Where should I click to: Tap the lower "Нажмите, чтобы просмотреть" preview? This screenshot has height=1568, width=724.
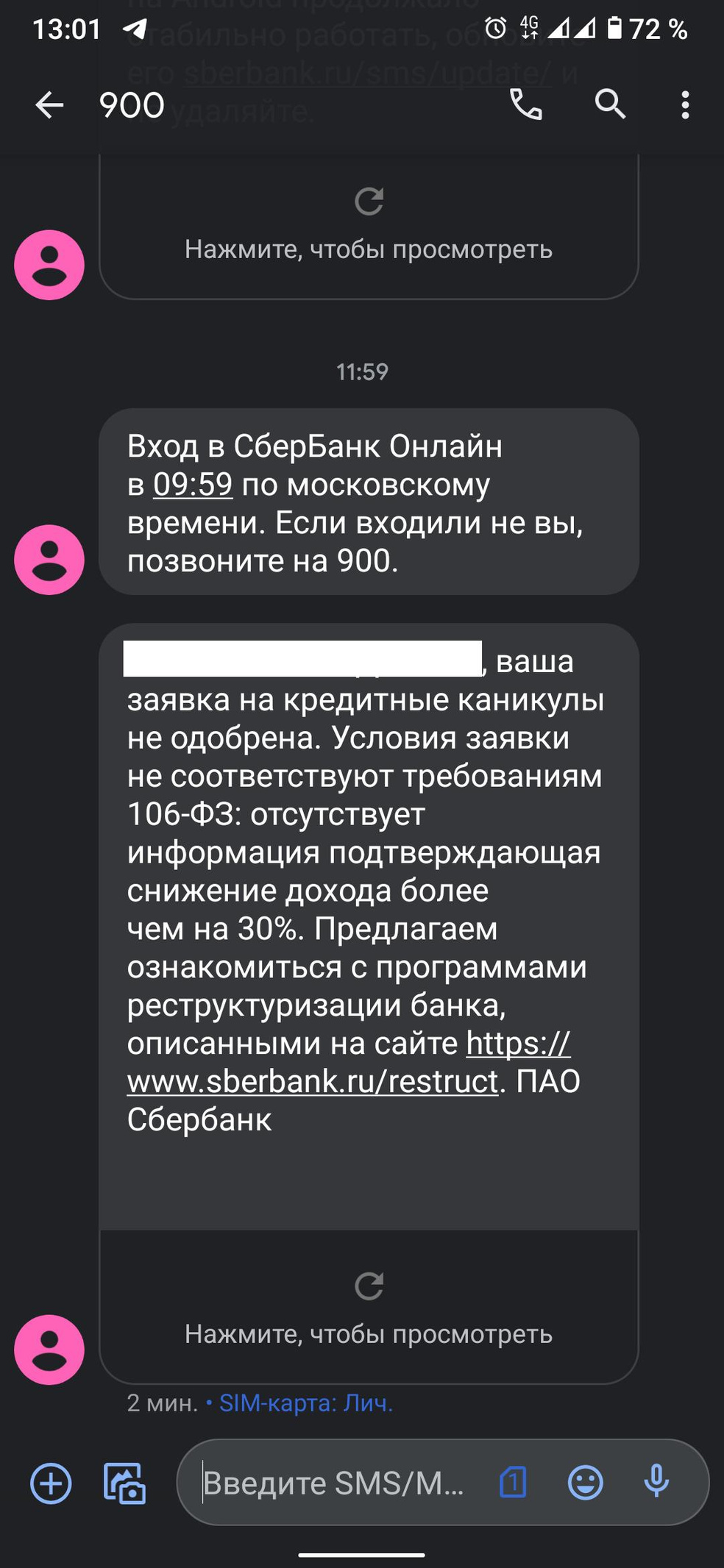(369, 1310)
